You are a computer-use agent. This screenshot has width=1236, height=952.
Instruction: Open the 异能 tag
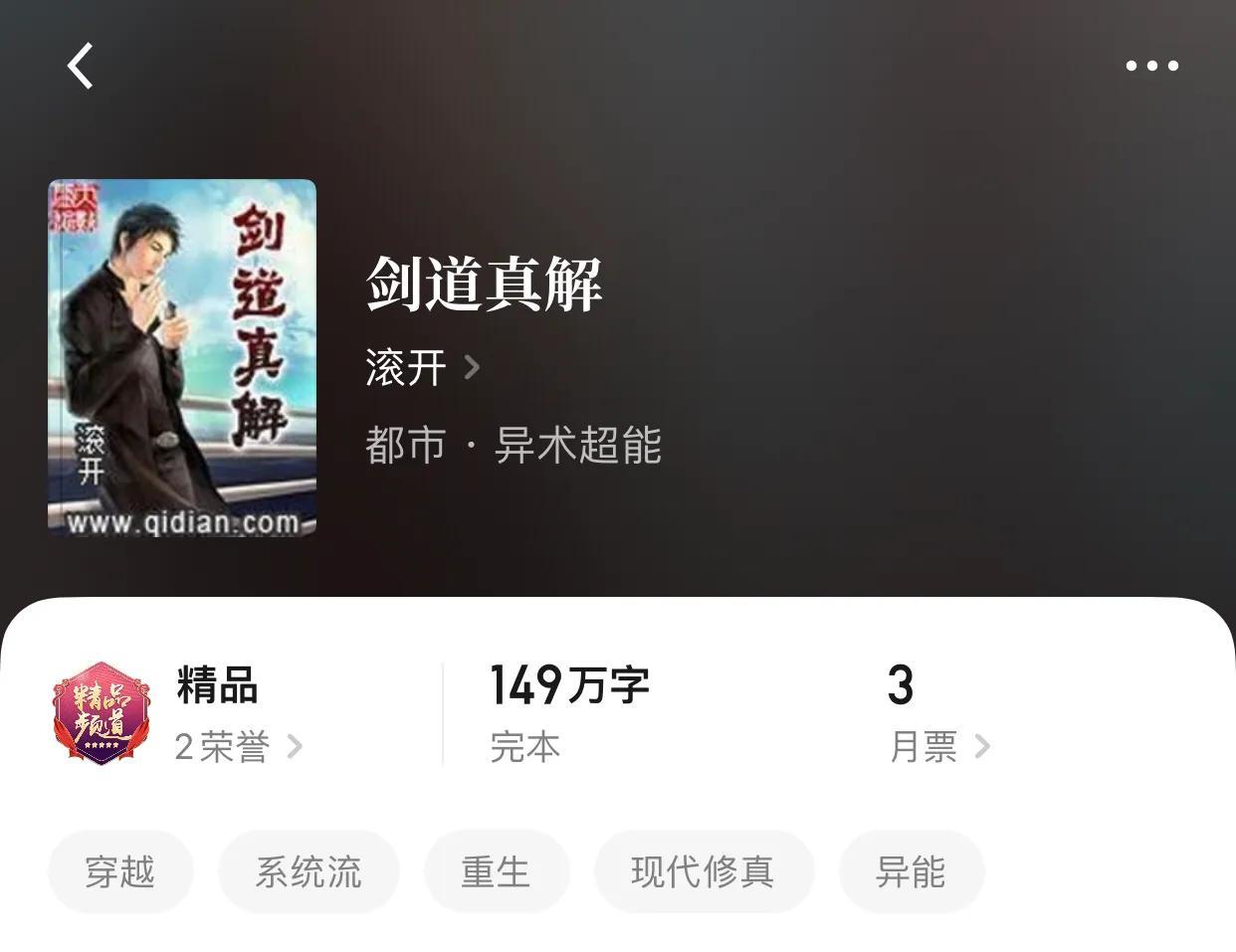[x=911, y=872]
